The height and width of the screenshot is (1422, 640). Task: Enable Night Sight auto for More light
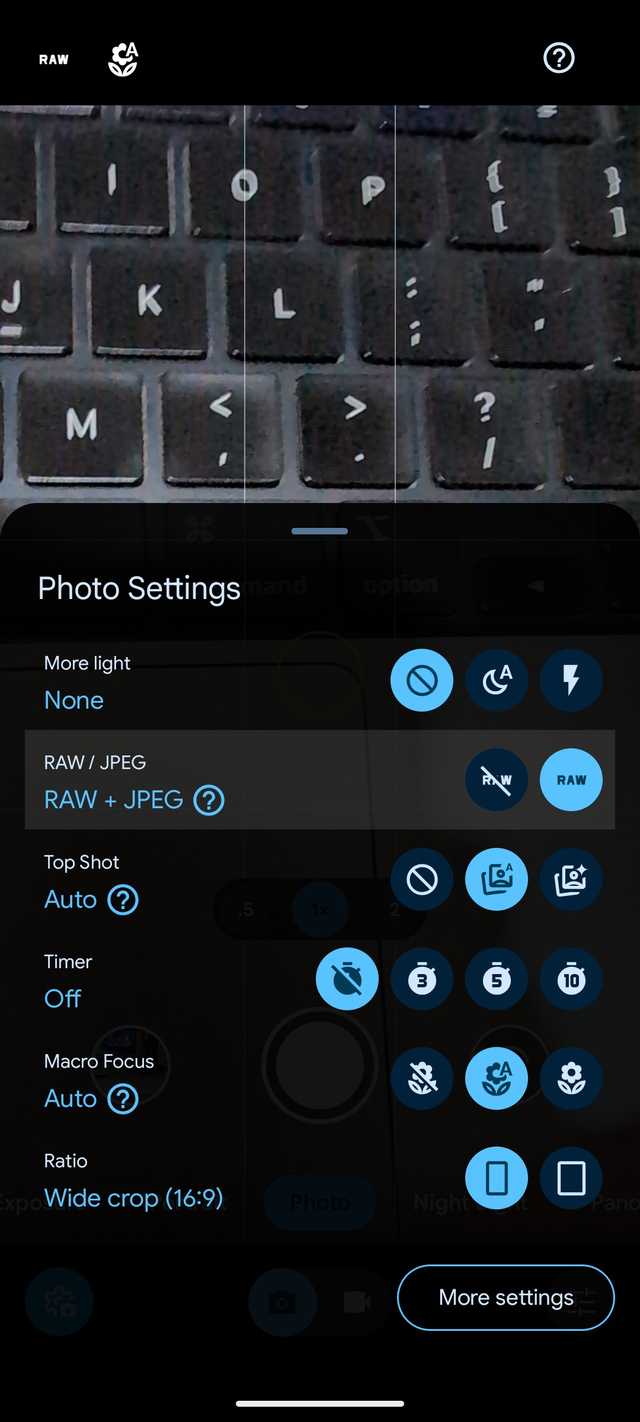click(x=496, y=680)
